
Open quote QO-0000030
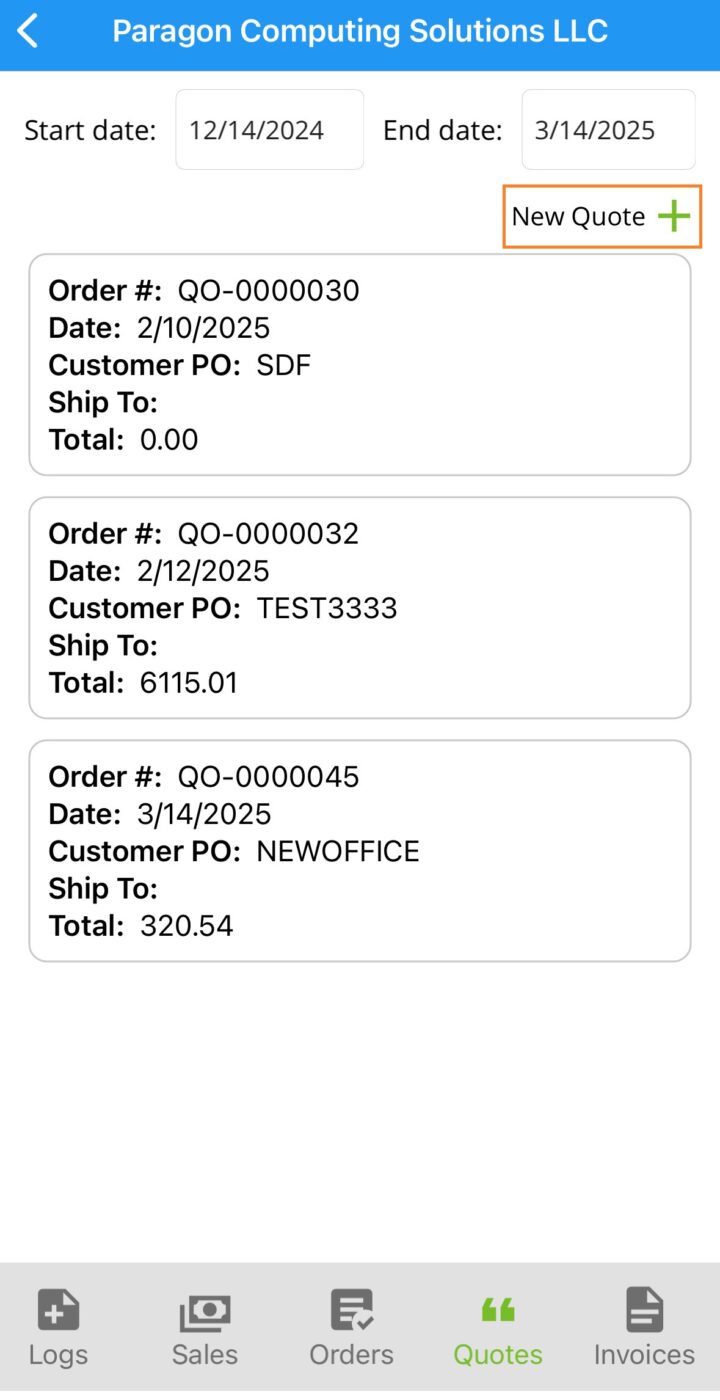(x=360, y=365)
